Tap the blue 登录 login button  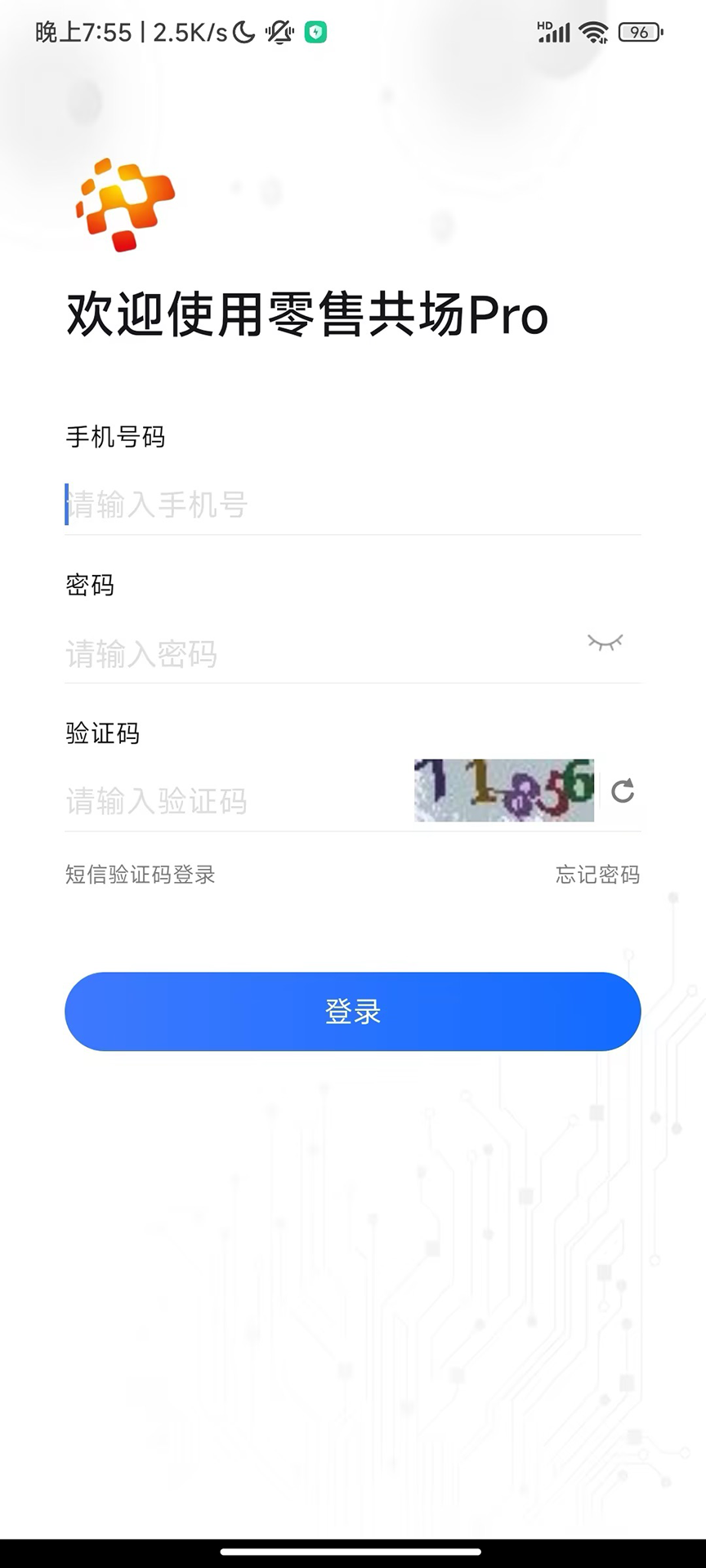pyautogui.click(x=353, y=1011)
